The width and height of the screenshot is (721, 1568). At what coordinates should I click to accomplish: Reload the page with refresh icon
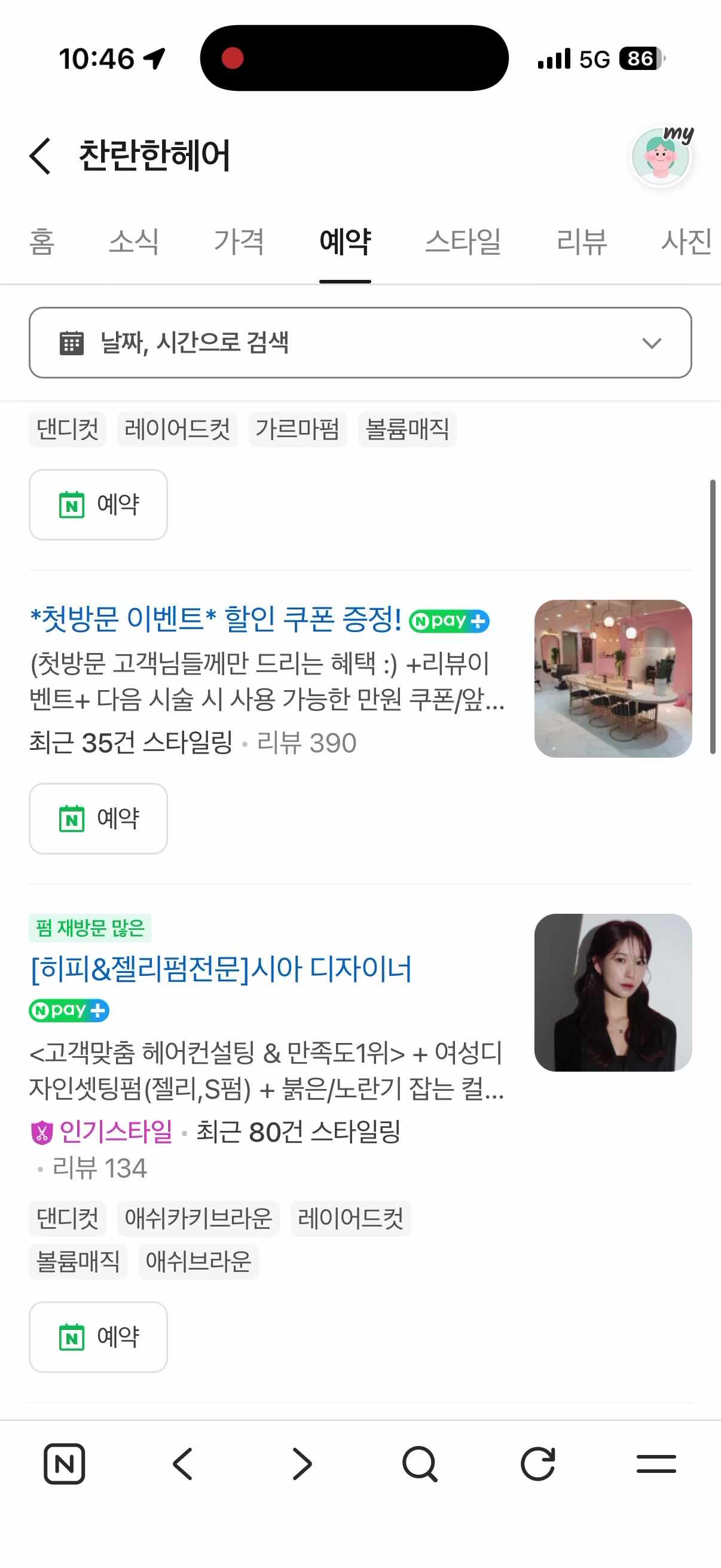point(538,1464)
